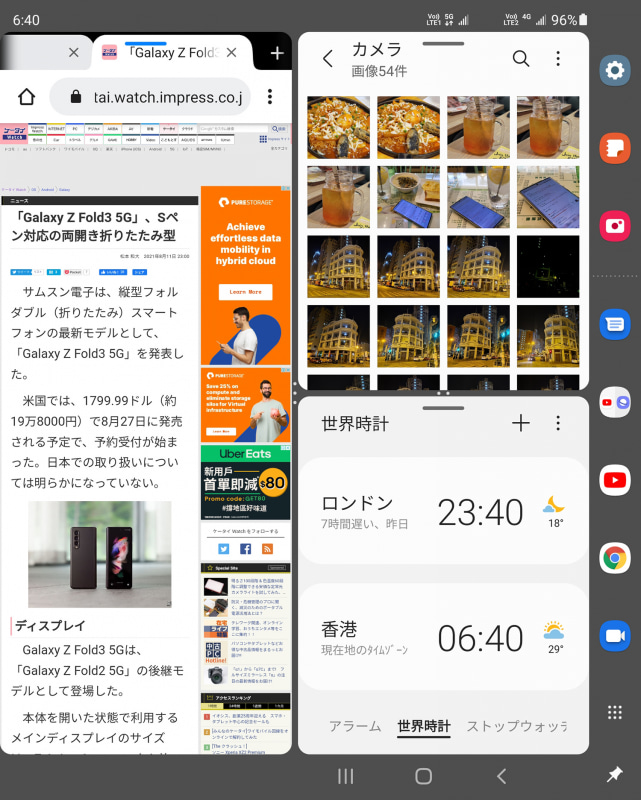This screenshot has height=800, width=641.
Task: Close the "Galaxy Z Fold3" browser tab
Action: (232, 53)
